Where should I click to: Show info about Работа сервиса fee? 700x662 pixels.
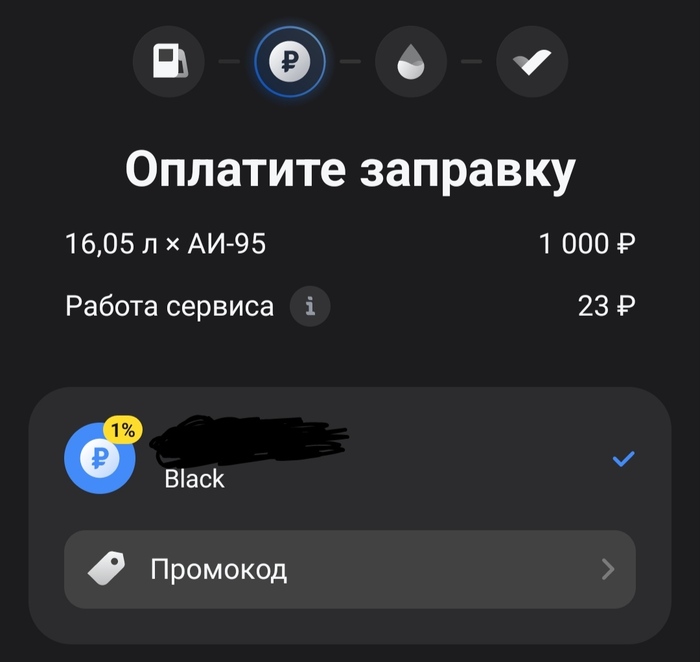(x=310, y=306)
